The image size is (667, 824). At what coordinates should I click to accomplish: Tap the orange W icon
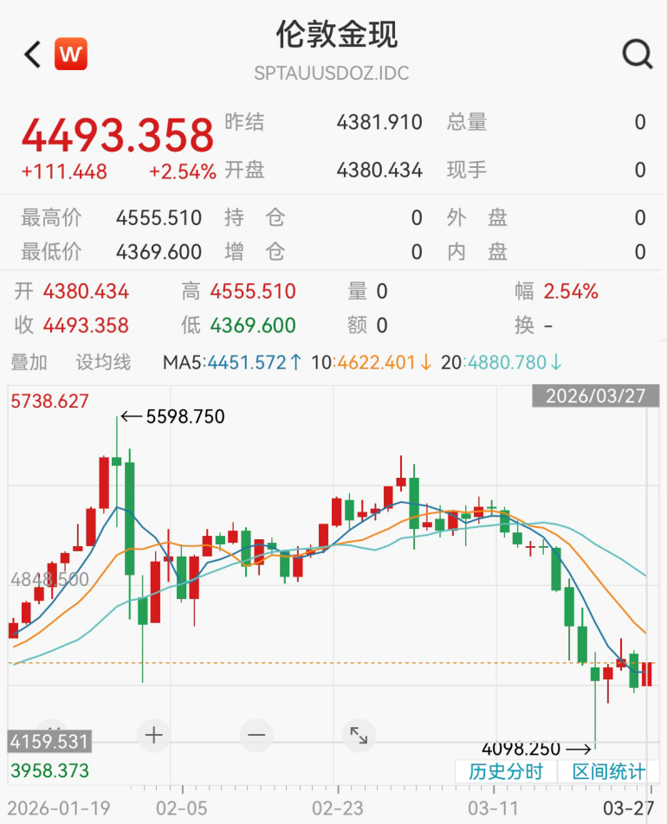tap(71, 53)
